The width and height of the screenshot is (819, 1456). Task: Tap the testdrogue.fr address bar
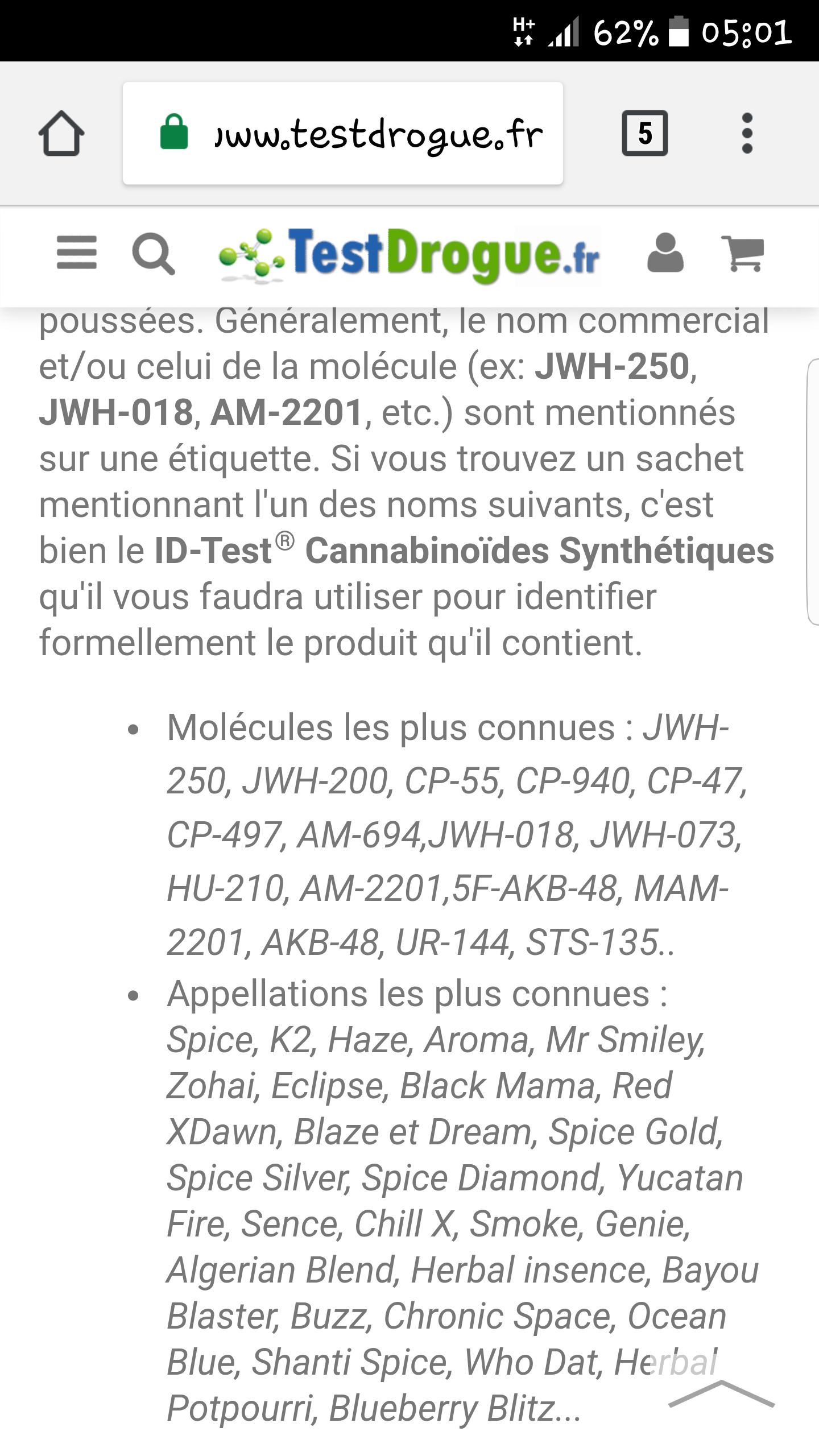pyautogui.click(x=364, y=134)
